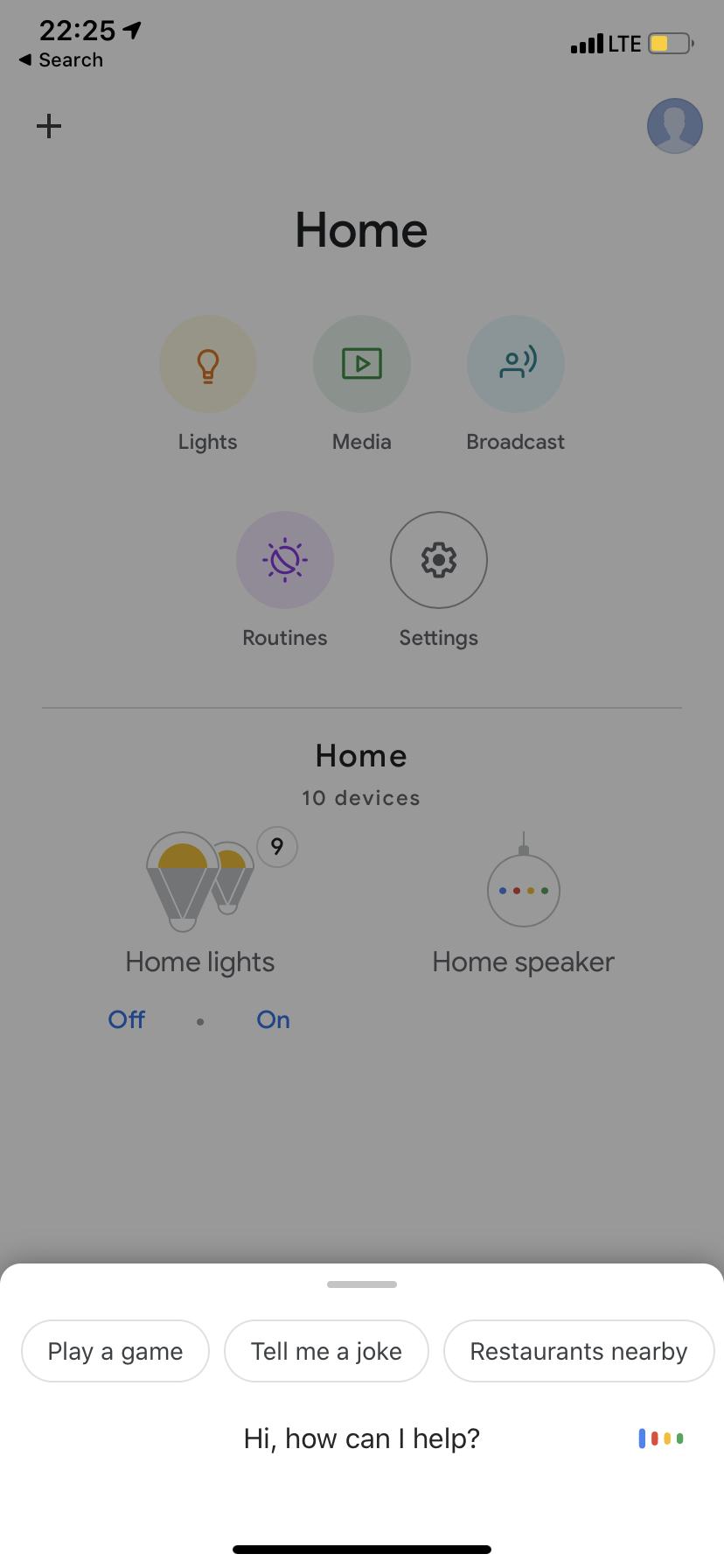Open home Settings
The height and width of the screenshot is (1568, 724).
pos(439,560)
